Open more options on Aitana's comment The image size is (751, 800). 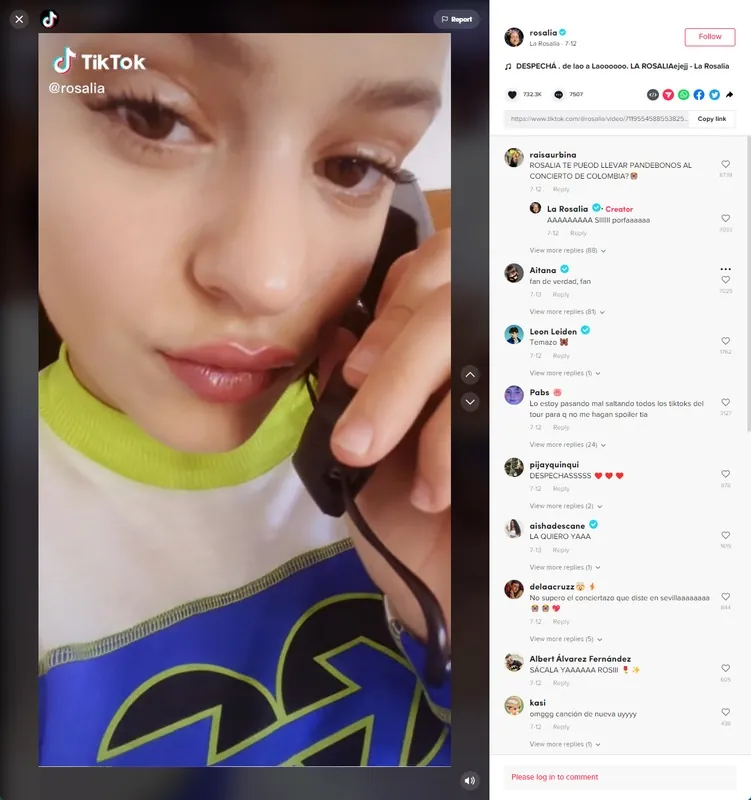(726, 269)
